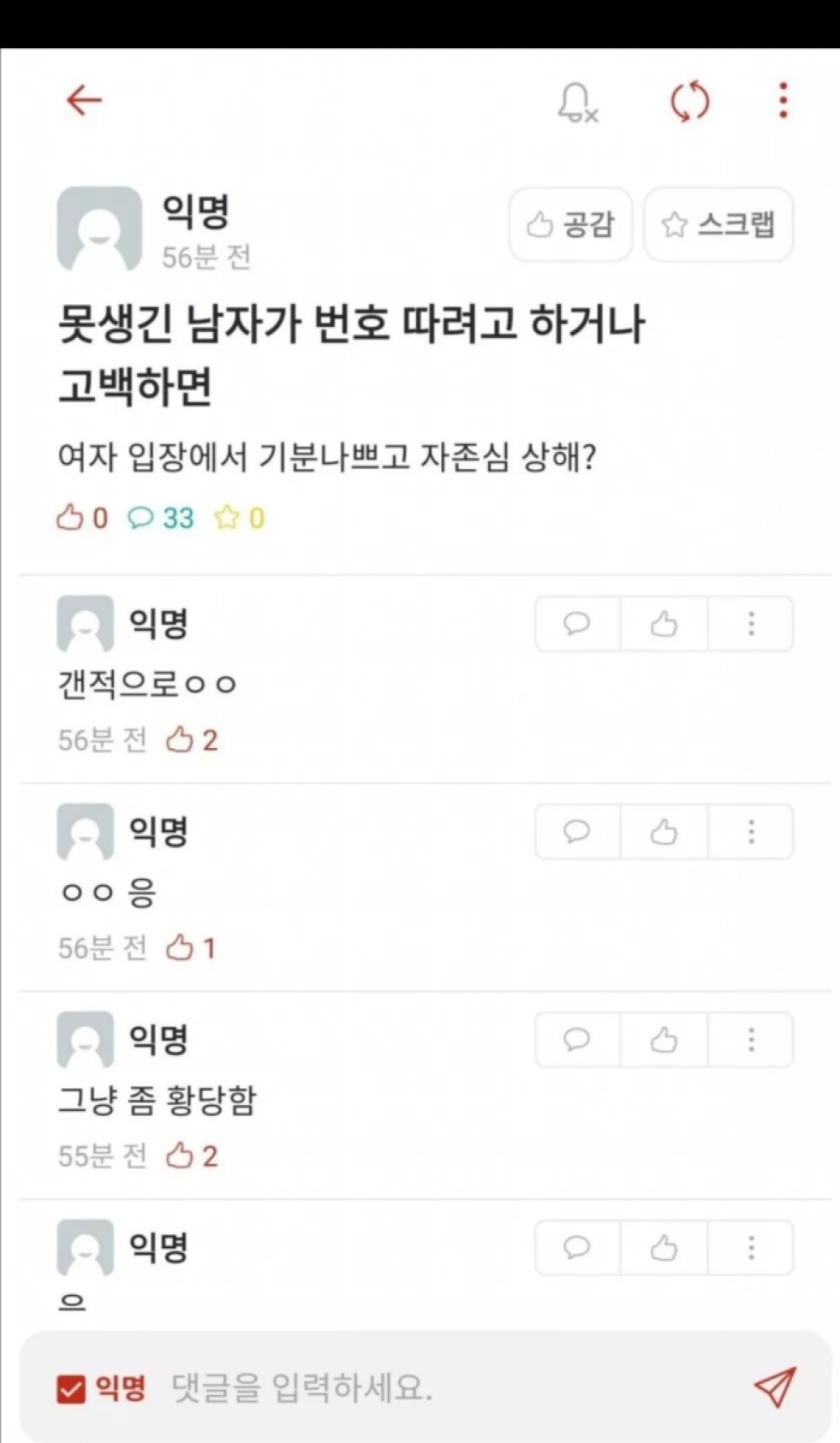Open more options for comment 그냥 좀 황당함

click(751, 1040)
